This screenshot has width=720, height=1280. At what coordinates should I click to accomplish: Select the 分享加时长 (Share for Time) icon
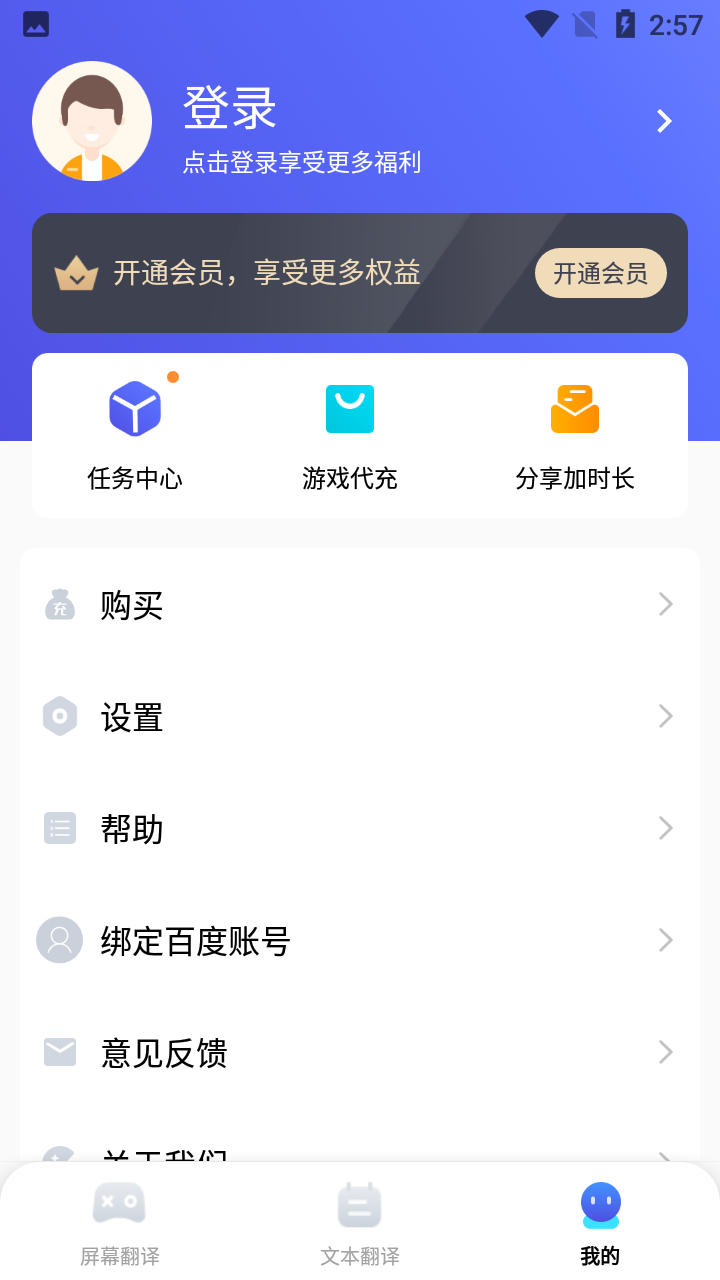[574, 408]
